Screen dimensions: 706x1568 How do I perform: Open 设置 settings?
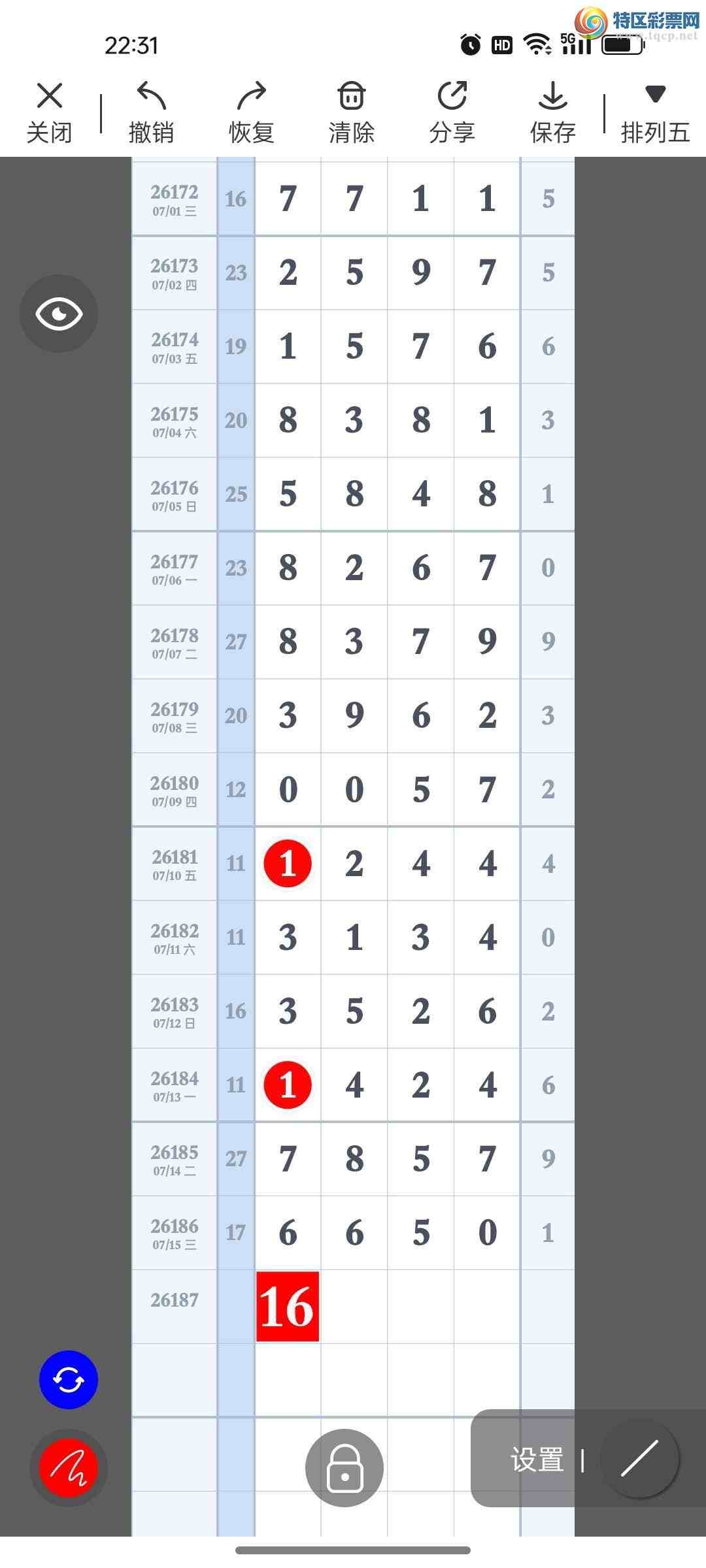(x=537, y=1460)
